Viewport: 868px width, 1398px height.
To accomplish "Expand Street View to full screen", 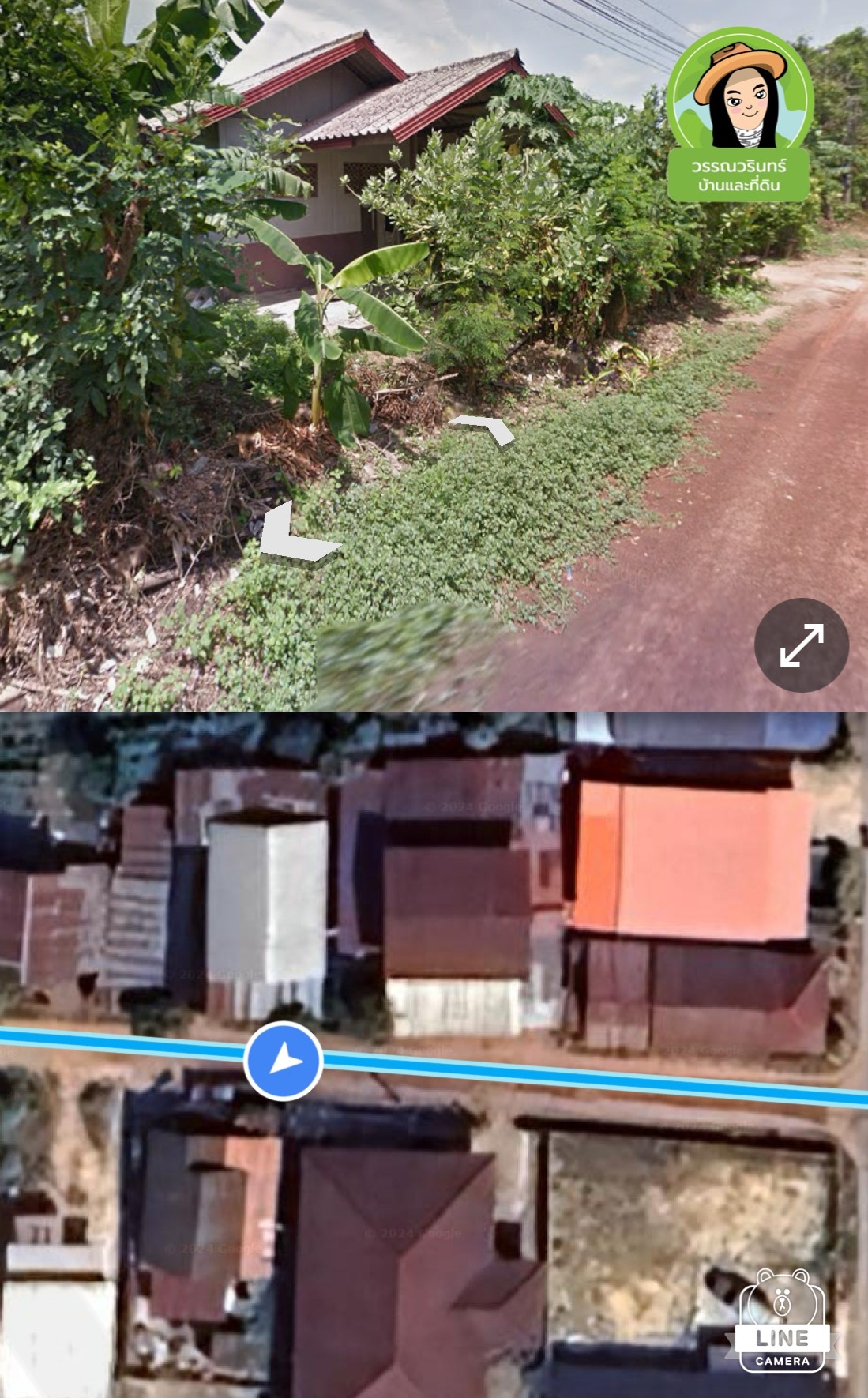I will pyautogui.click(x=801, y=645).
